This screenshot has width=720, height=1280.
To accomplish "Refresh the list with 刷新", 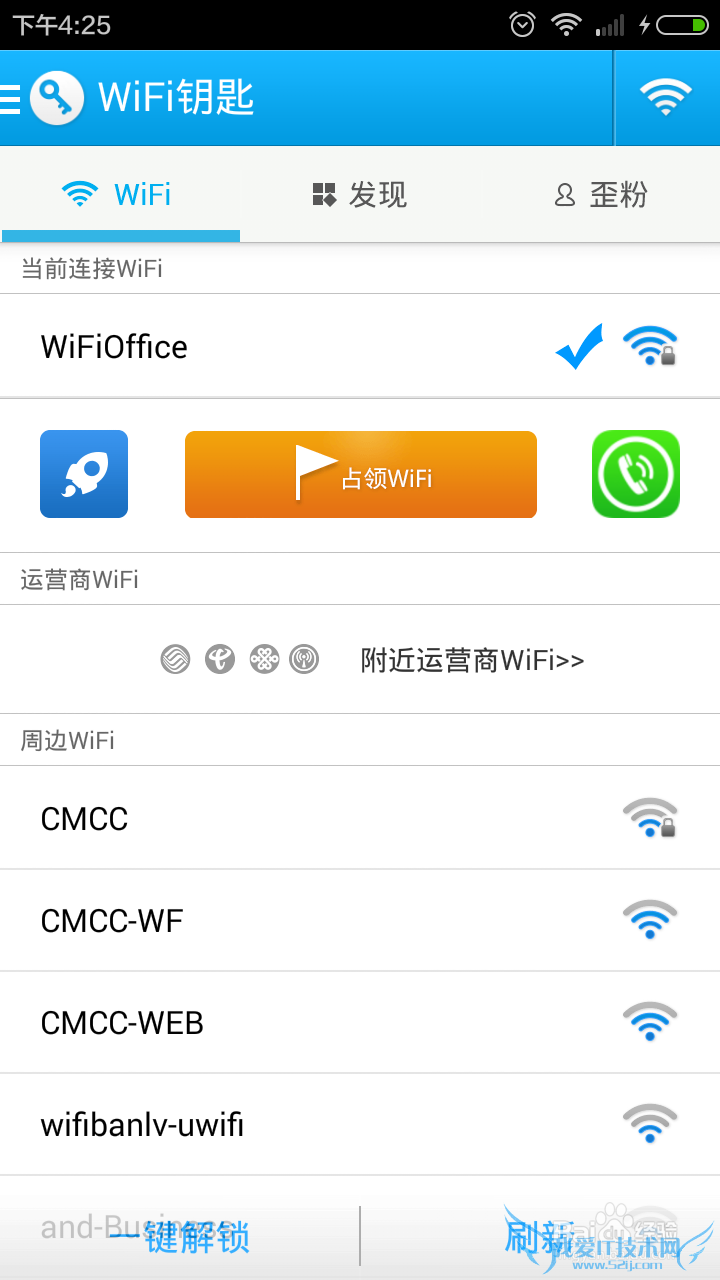I will click(540, 1237).
